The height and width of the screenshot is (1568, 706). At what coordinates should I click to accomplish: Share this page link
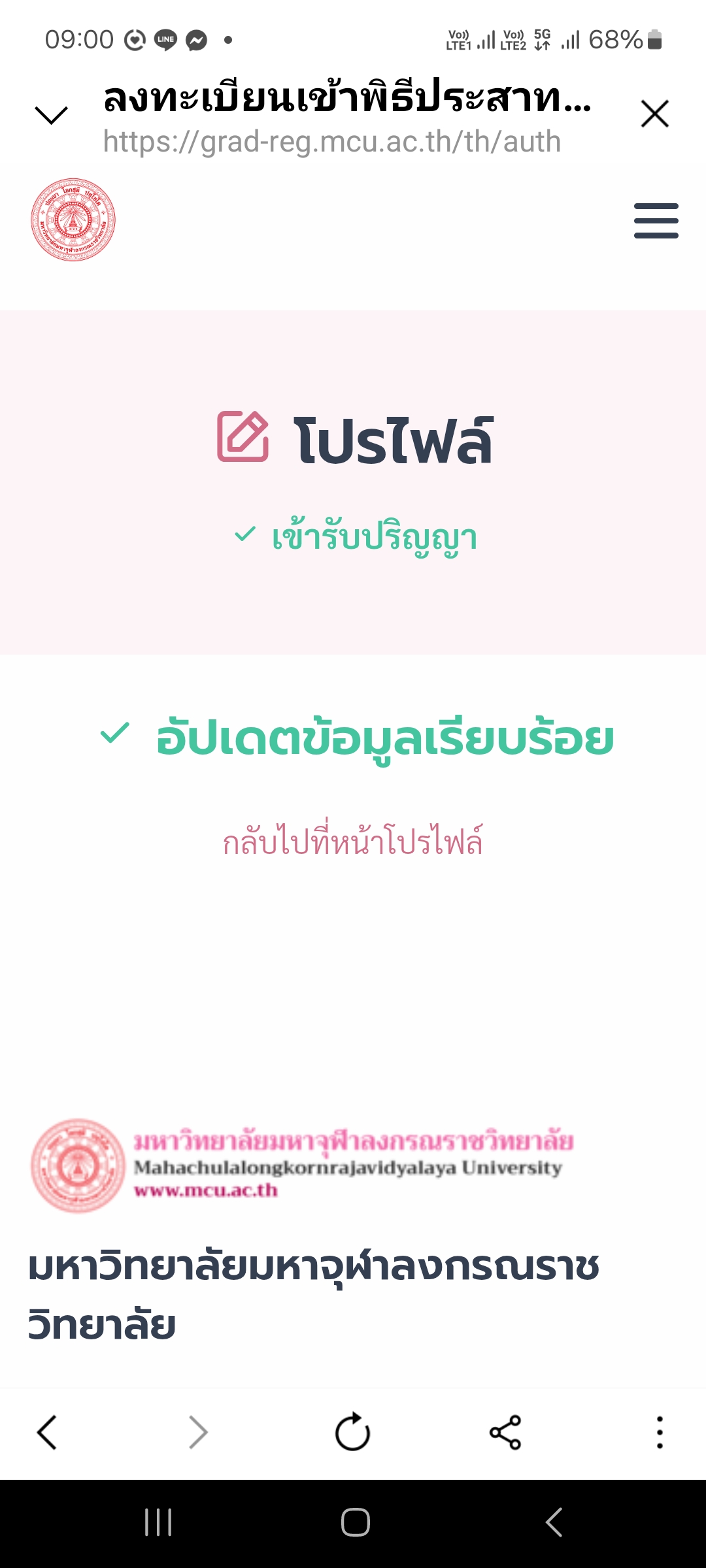[x=505, y=1433]
